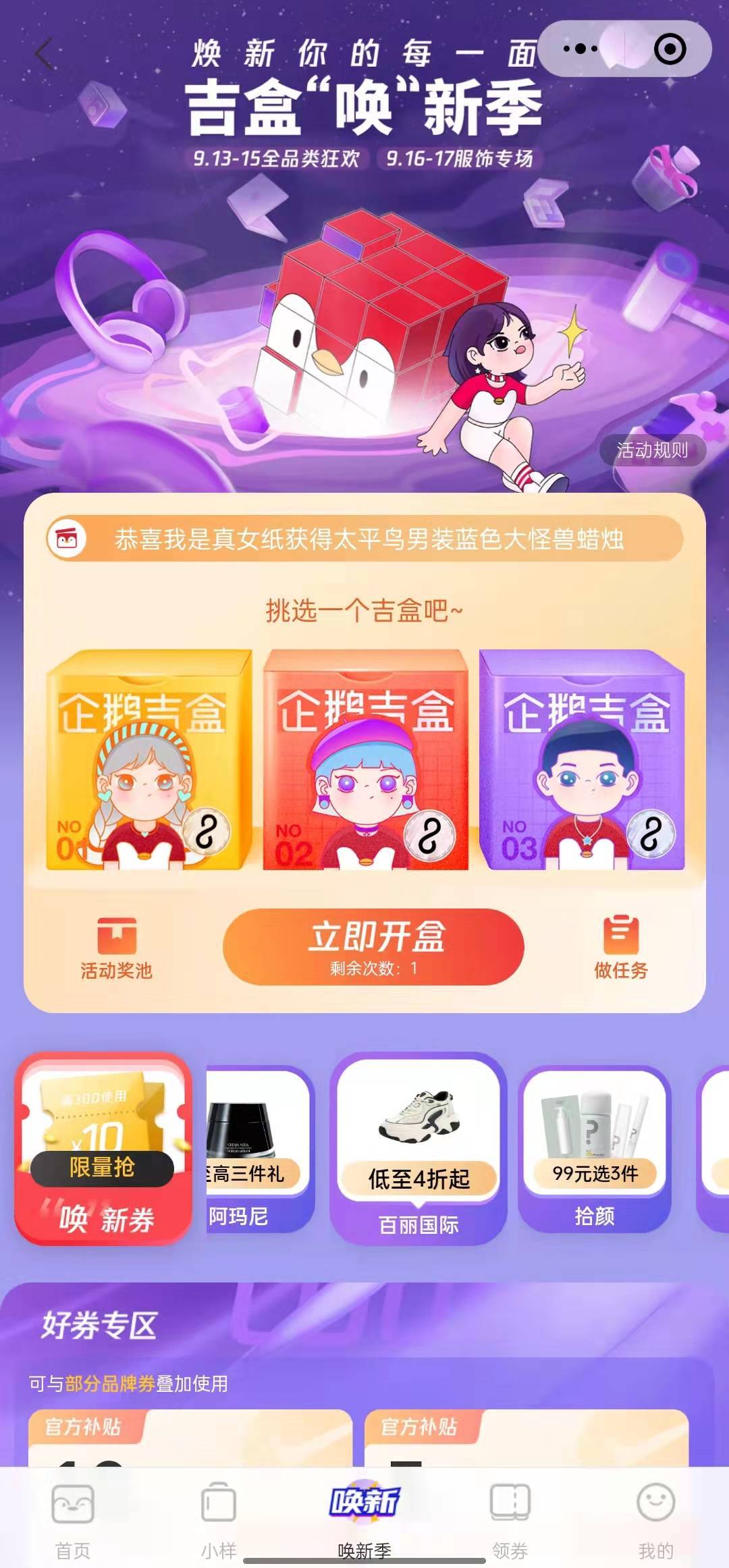The width and height of the screenshot is (729, 1568).
Task: Go back using the top-left arrow
Action: tap(44, 54)
